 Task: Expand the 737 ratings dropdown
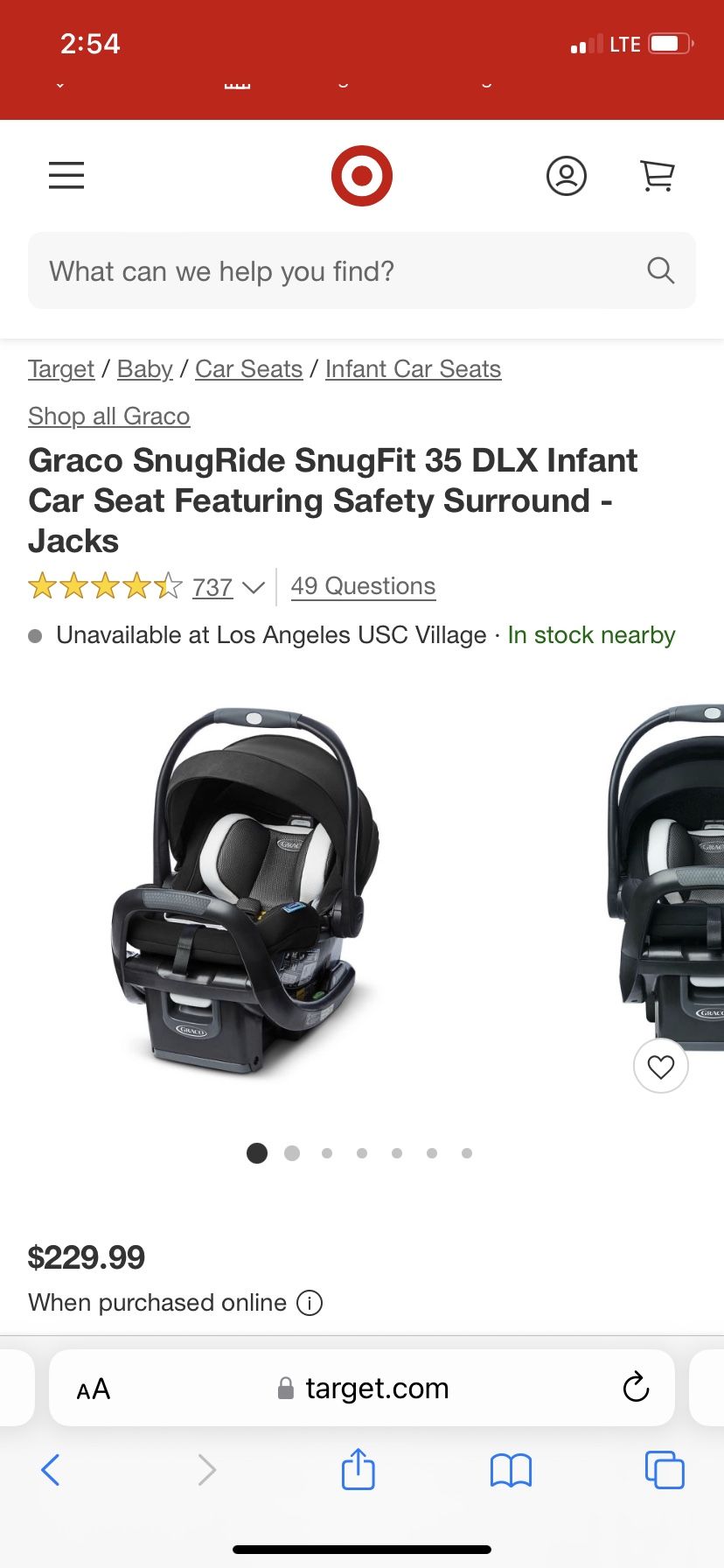click(228, 587)
